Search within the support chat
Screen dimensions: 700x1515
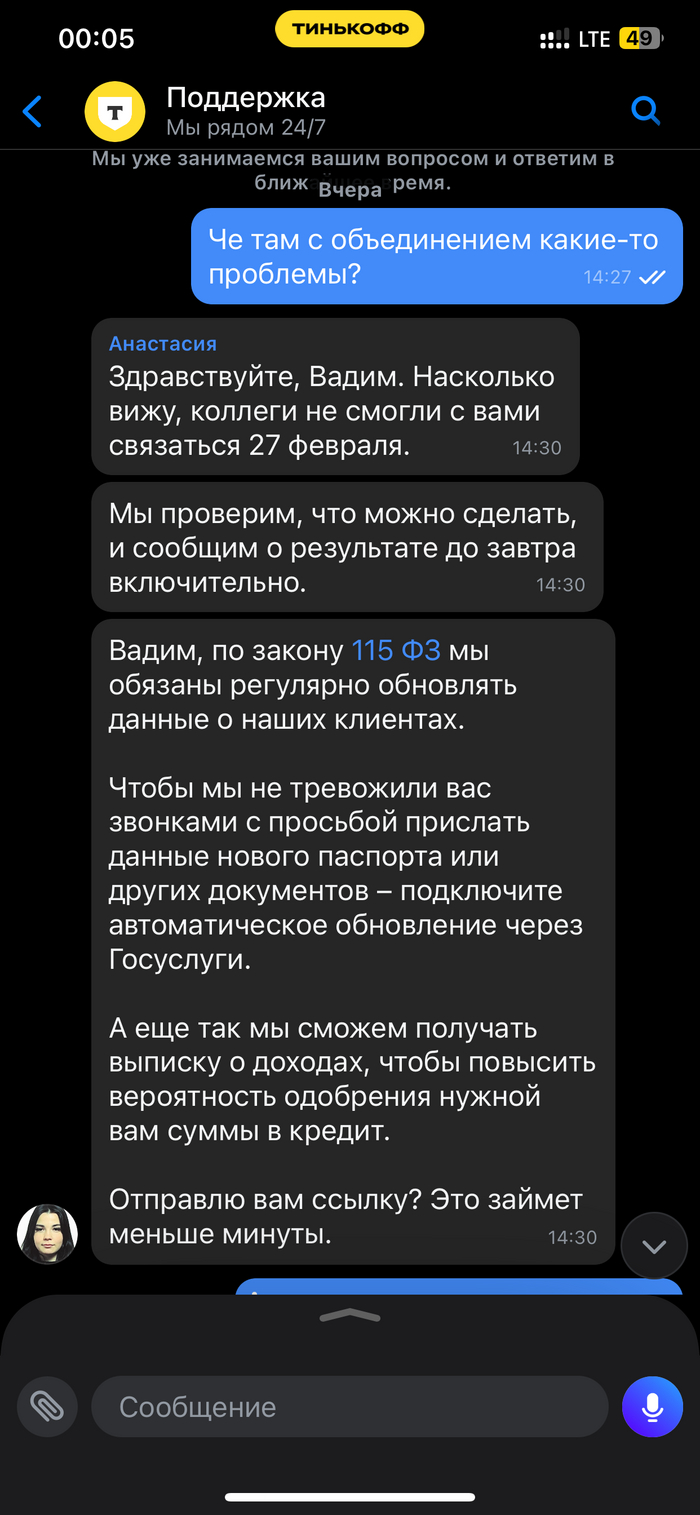click(646, 111)
